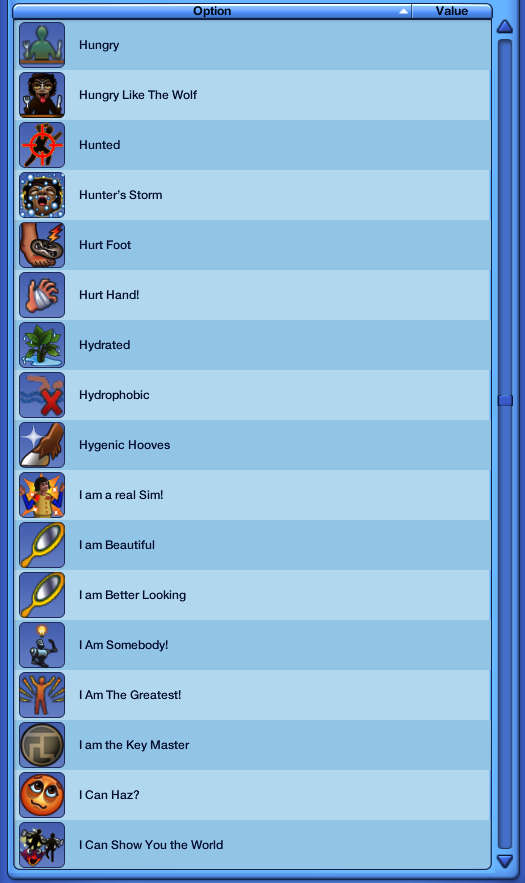
Task: Pick the I am Beautiful row
Action: pos(252,545)
